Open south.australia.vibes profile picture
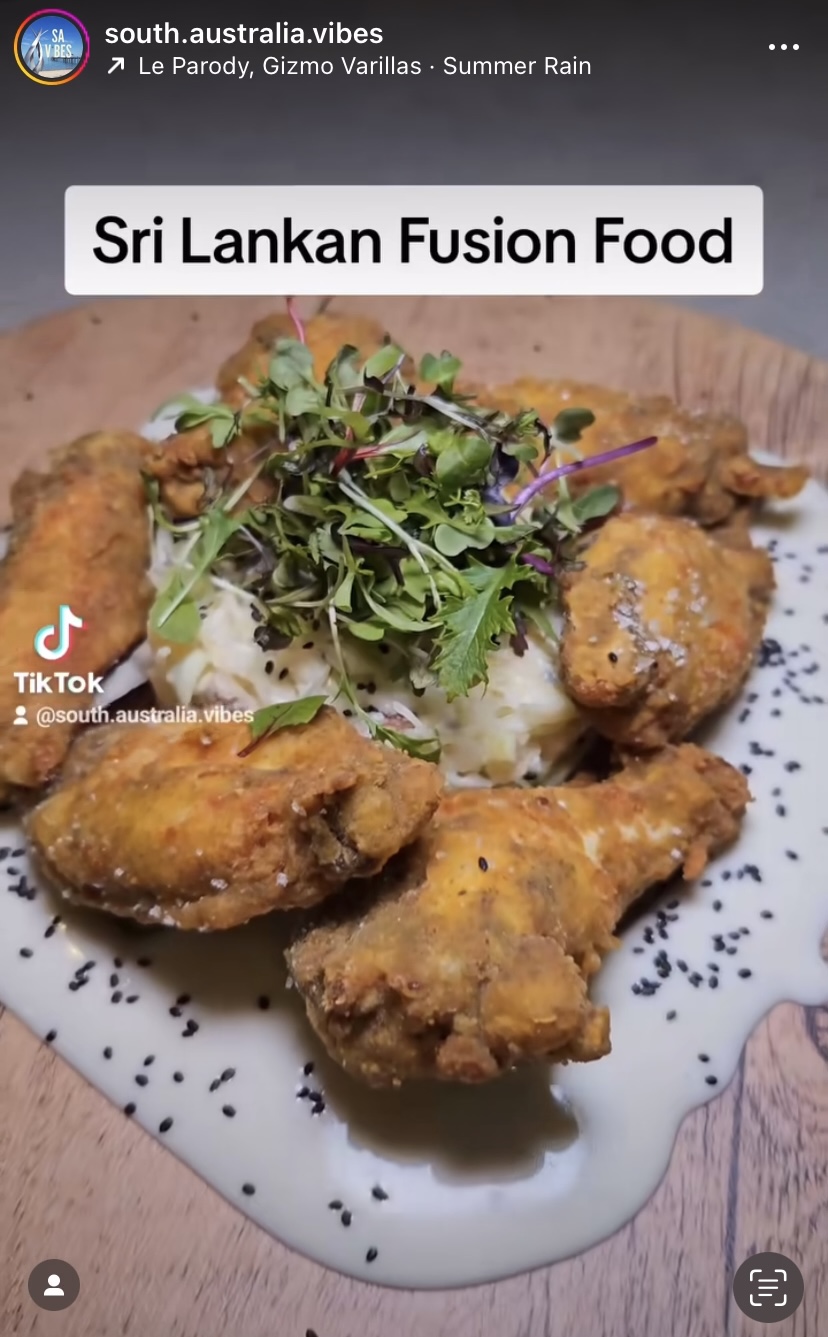This screenshot has width=828, height=1337. click(x=52, y=47)
